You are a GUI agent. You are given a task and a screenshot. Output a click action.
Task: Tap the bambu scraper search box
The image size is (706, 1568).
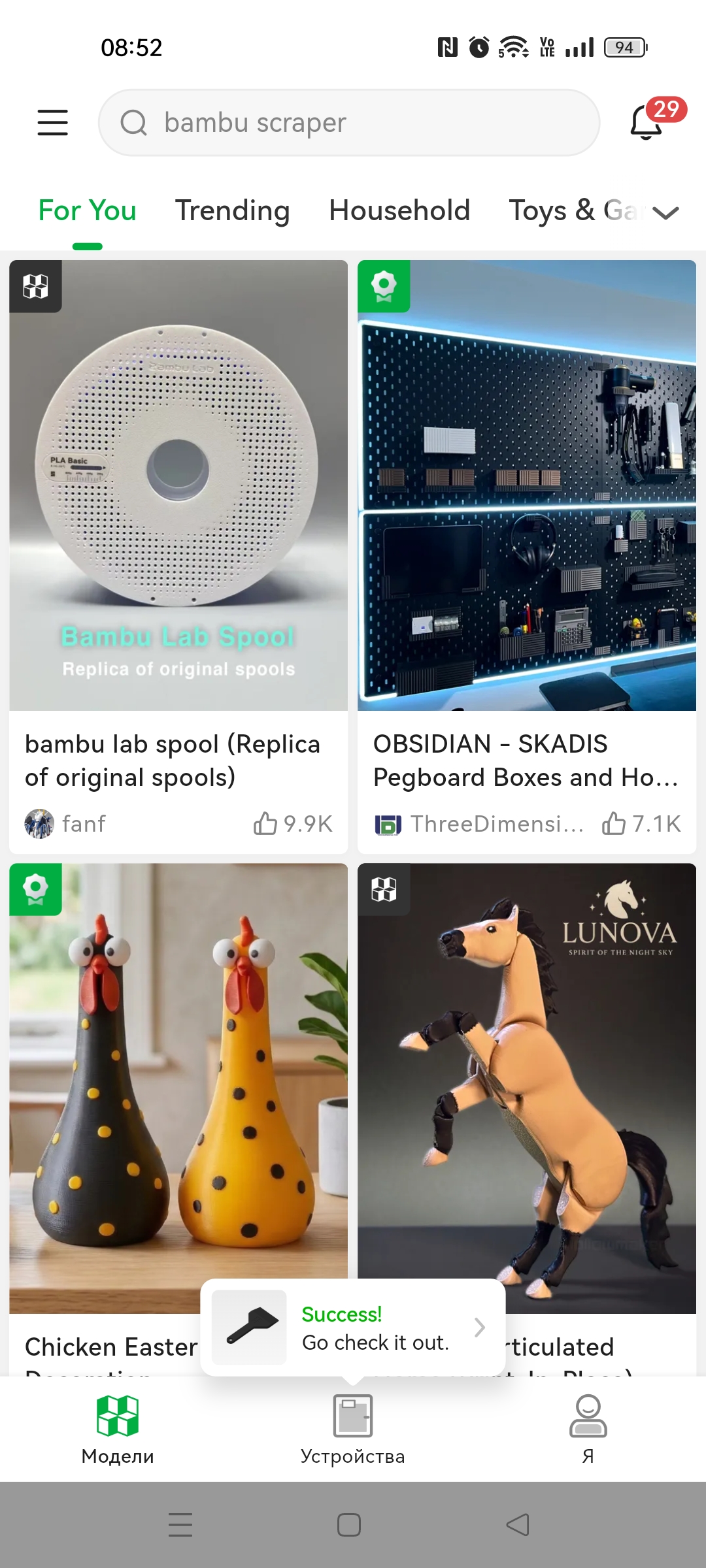[x=349, y=123]
